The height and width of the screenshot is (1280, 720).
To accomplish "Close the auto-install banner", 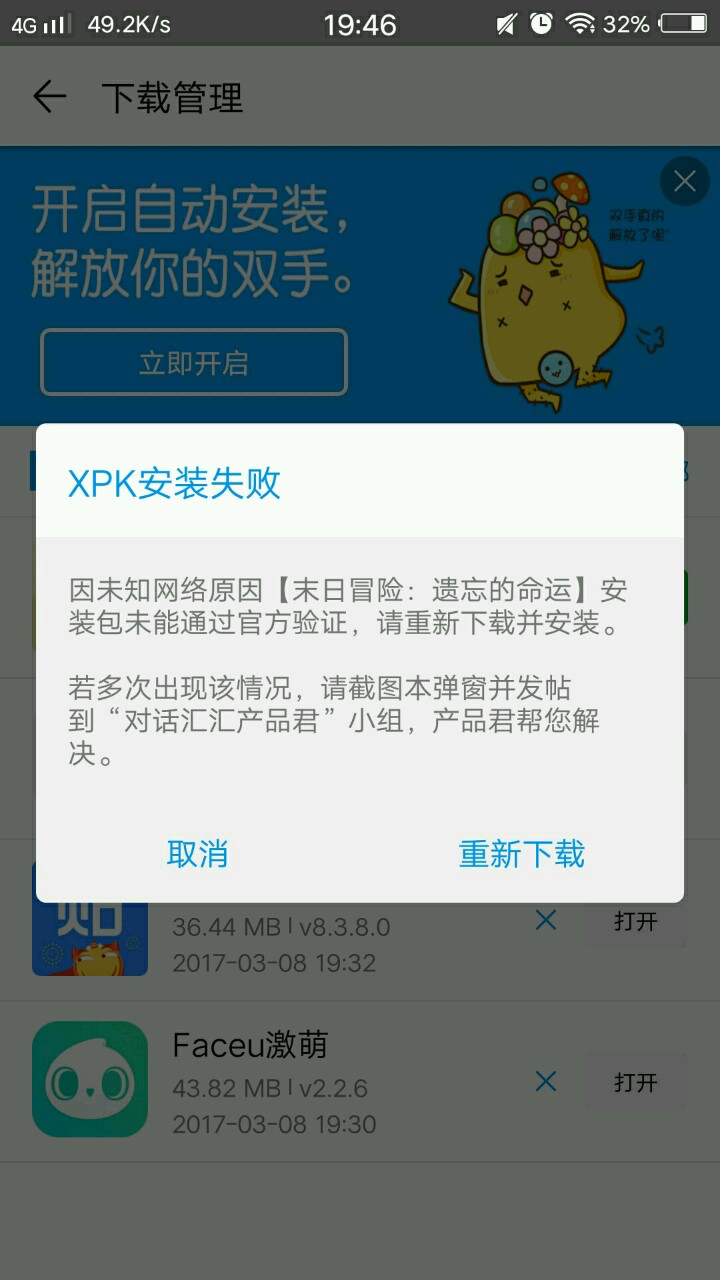I will (685, 181).
